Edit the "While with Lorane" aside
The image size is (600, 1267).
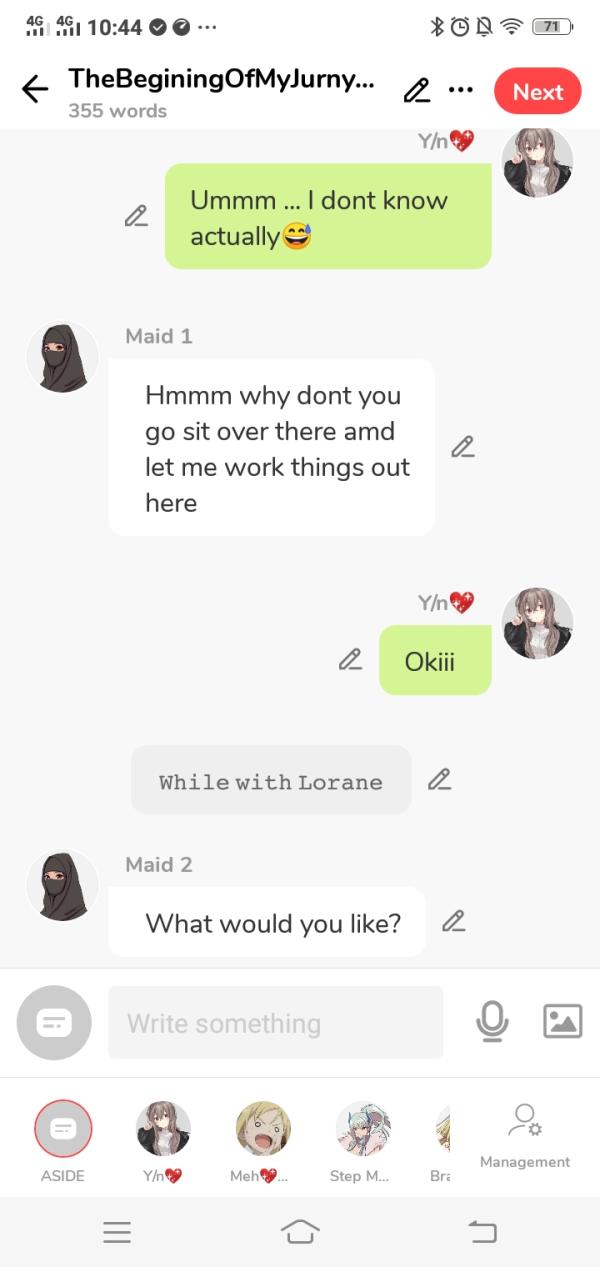click(439, 780)
